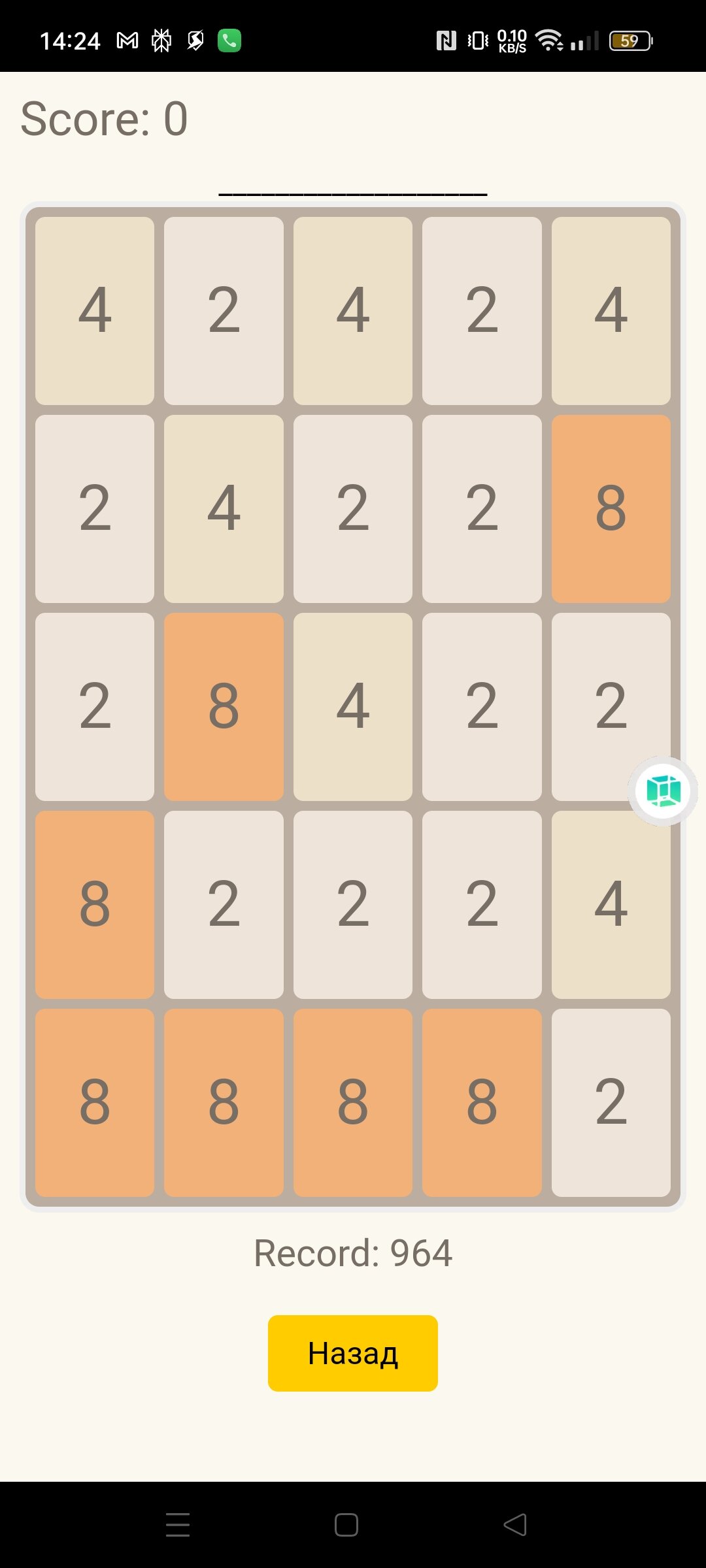
Task: Tap the yellow Назад button
Action: pos(353,1353)
